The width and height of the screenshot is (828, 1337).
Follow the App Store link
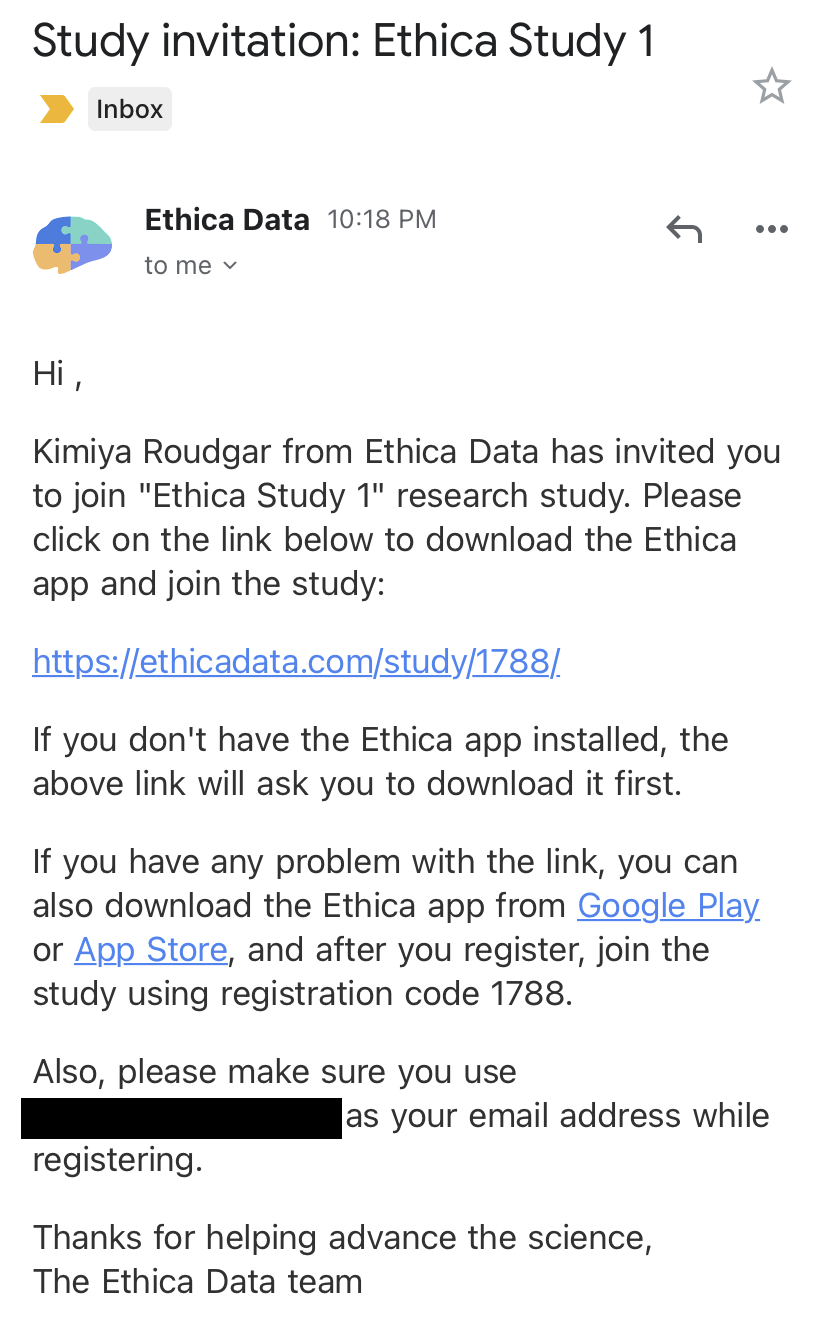(x=151, y=950)
